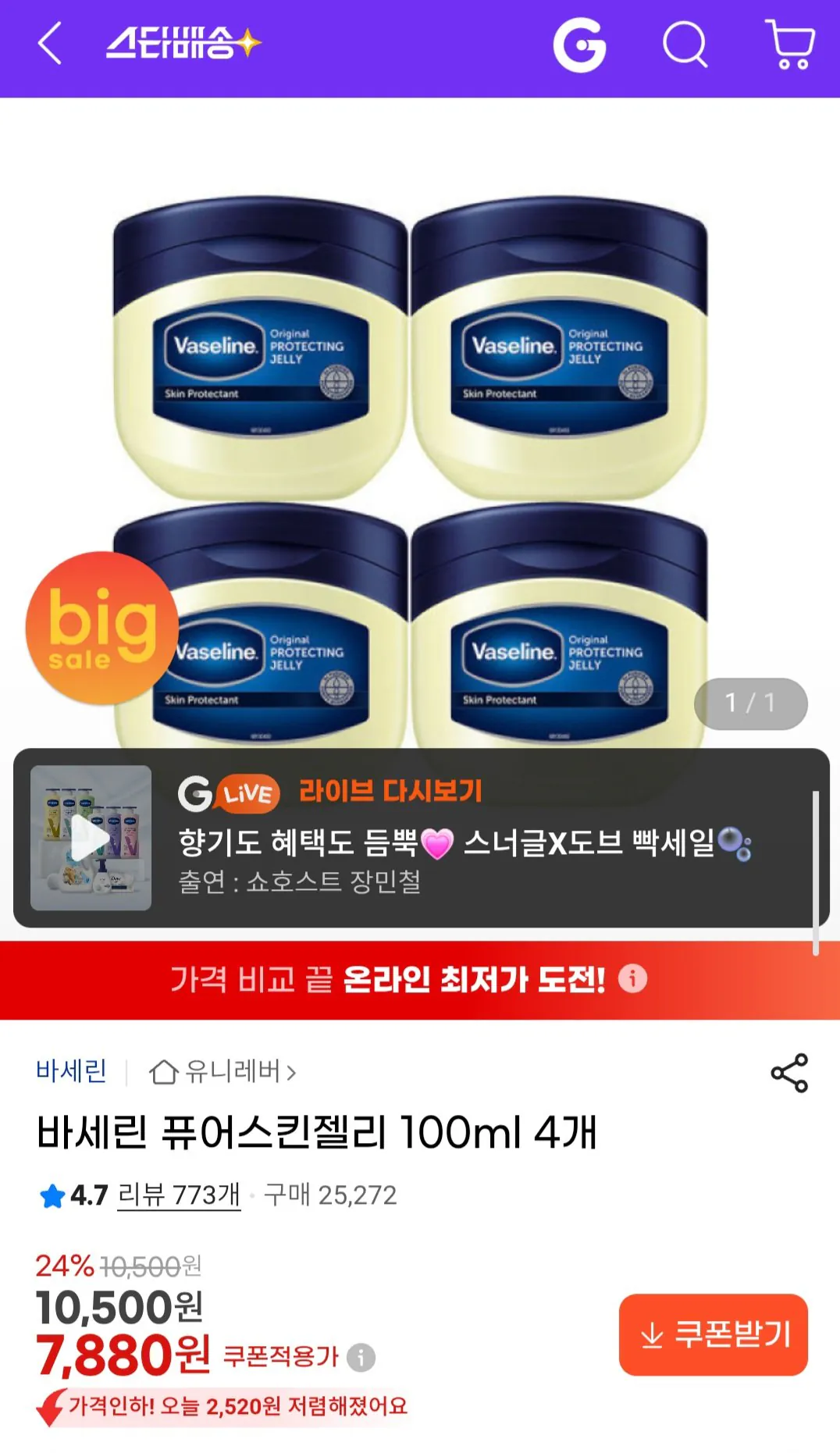This screenshot has height=1453, width=840.
Task: Tap the info icon on the 온라인 최저가 banner
Action: coord(632,982)
